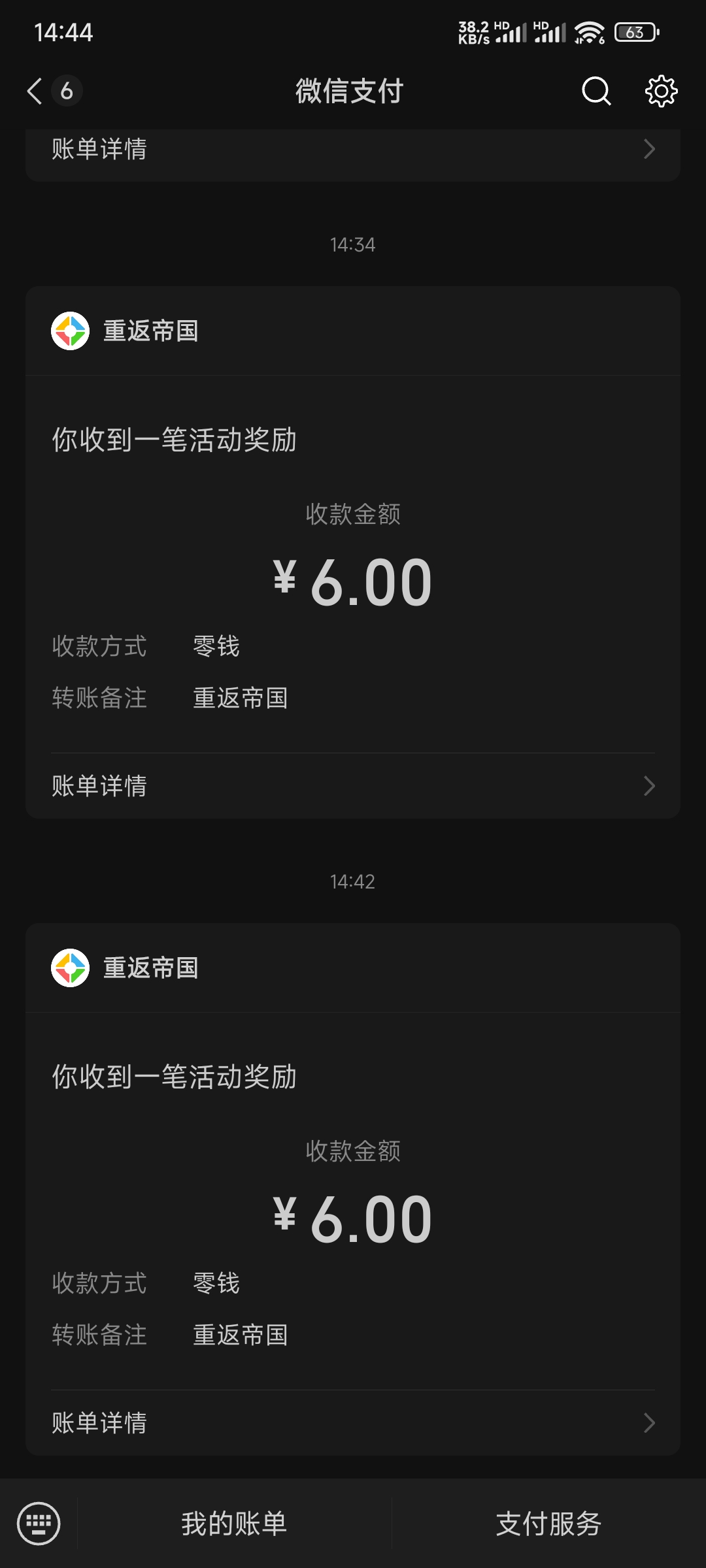The width and height of the screenshot is (706, 1568).
Task: Open 账单详情 for the 14:34 reward
Action: click(353, 785)
